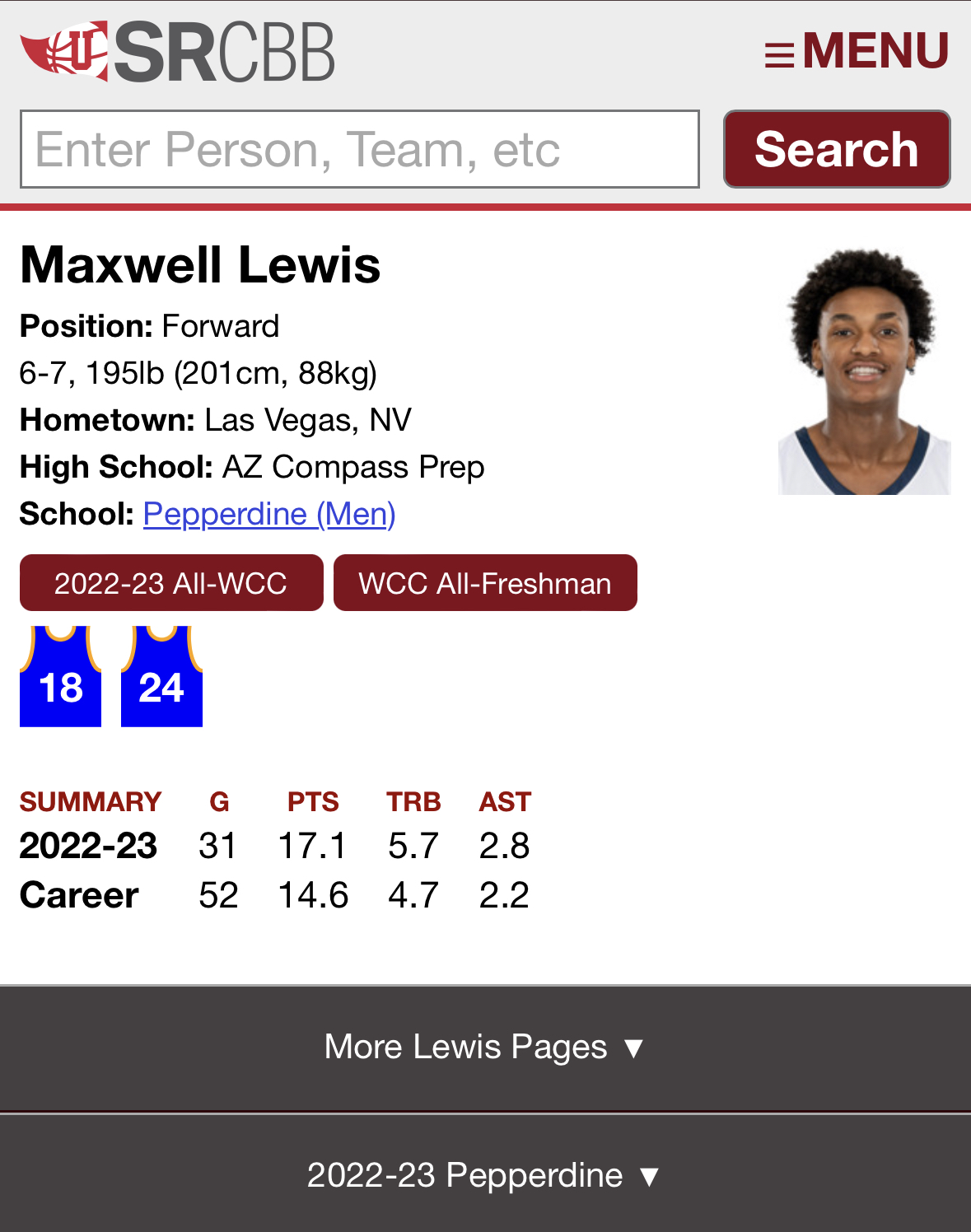Viewport: 971px width, 1232px height.
Task: Select the 2022-23 All-WCC badge
Action: point(171,583)
